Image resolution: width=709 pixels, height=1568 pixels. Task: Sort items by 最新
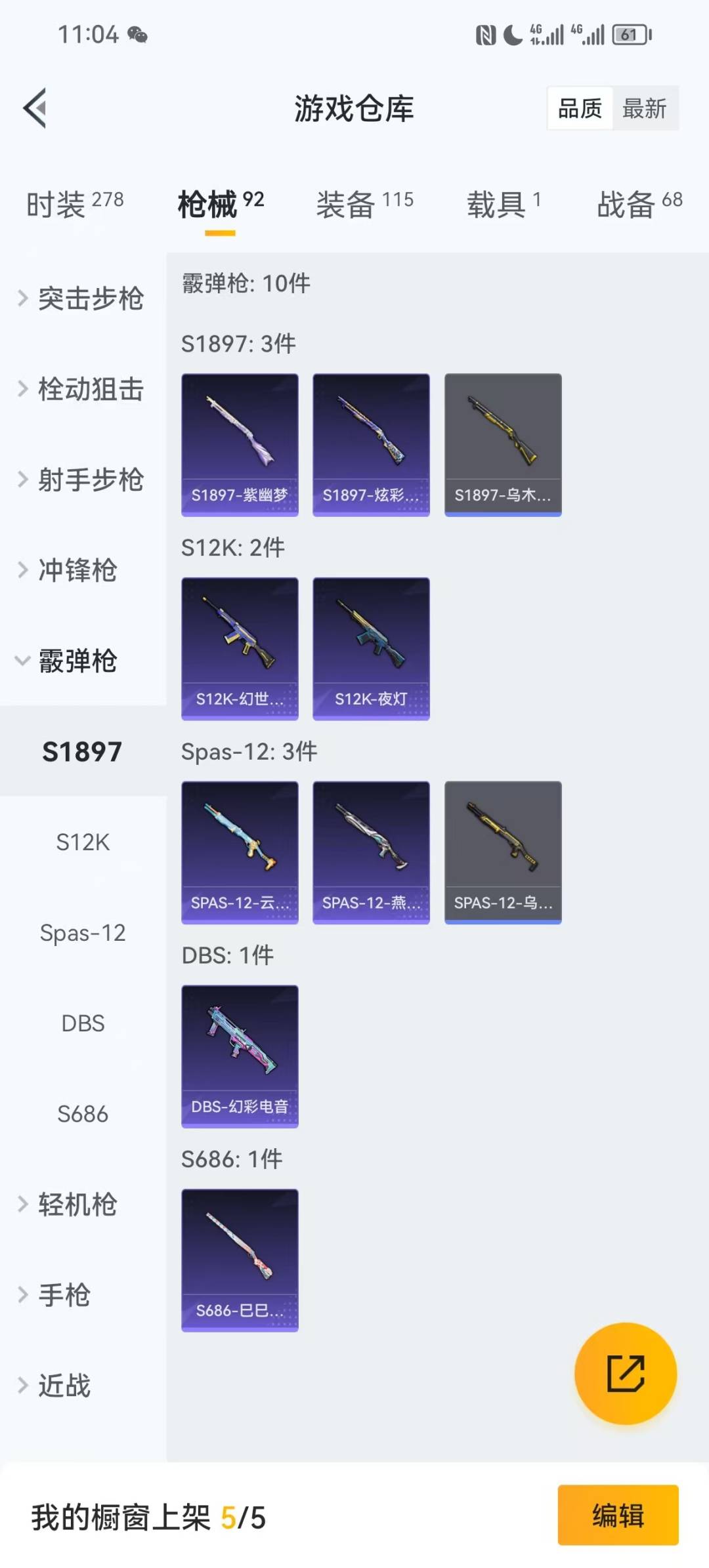[645, 108]
